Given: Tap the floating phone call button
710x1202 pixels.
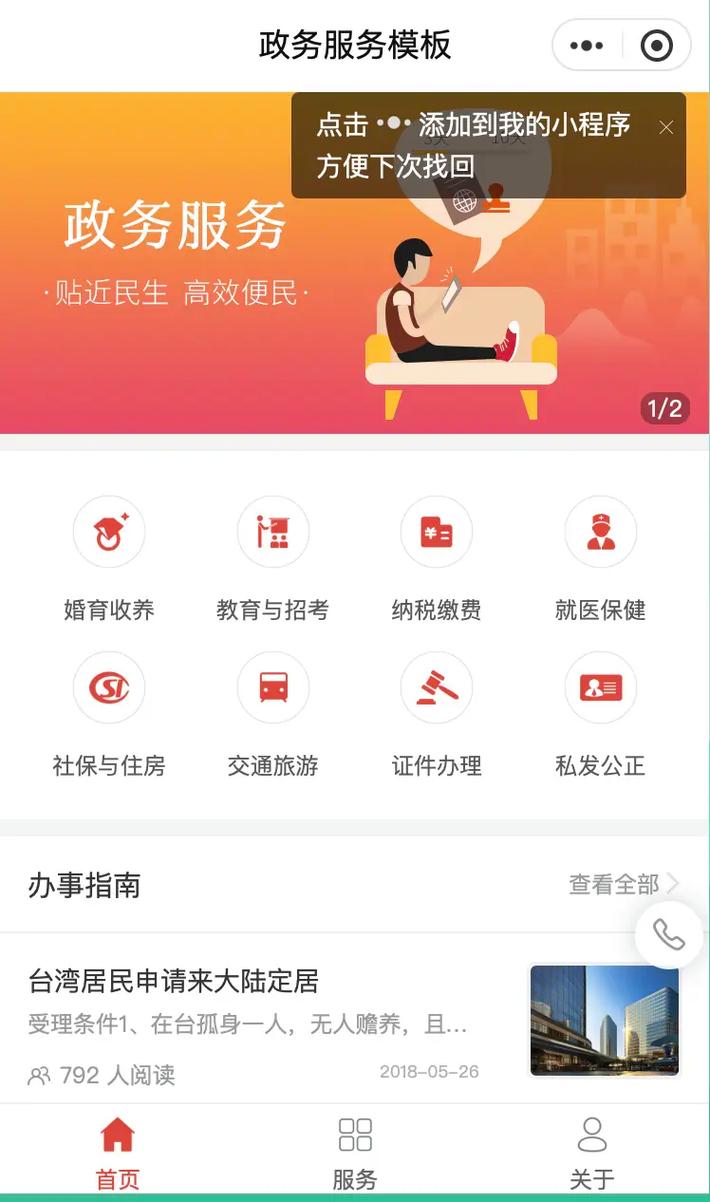Looking at the screenshot, I should click(x=669, y=934).
